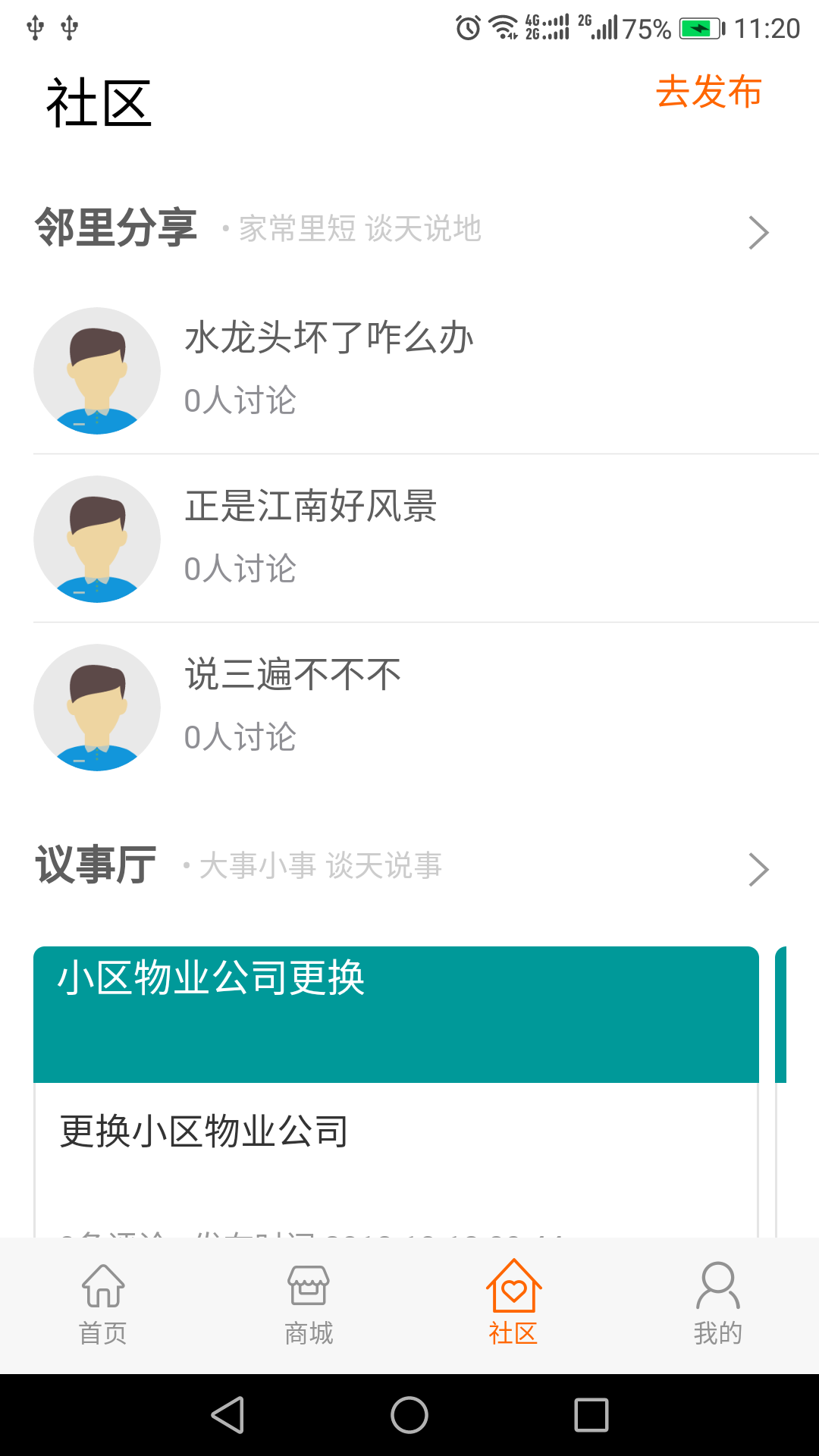819x1456 pixels.
Task: Open the post 水龙头坏了咋么办
Action: click(329, 338)
